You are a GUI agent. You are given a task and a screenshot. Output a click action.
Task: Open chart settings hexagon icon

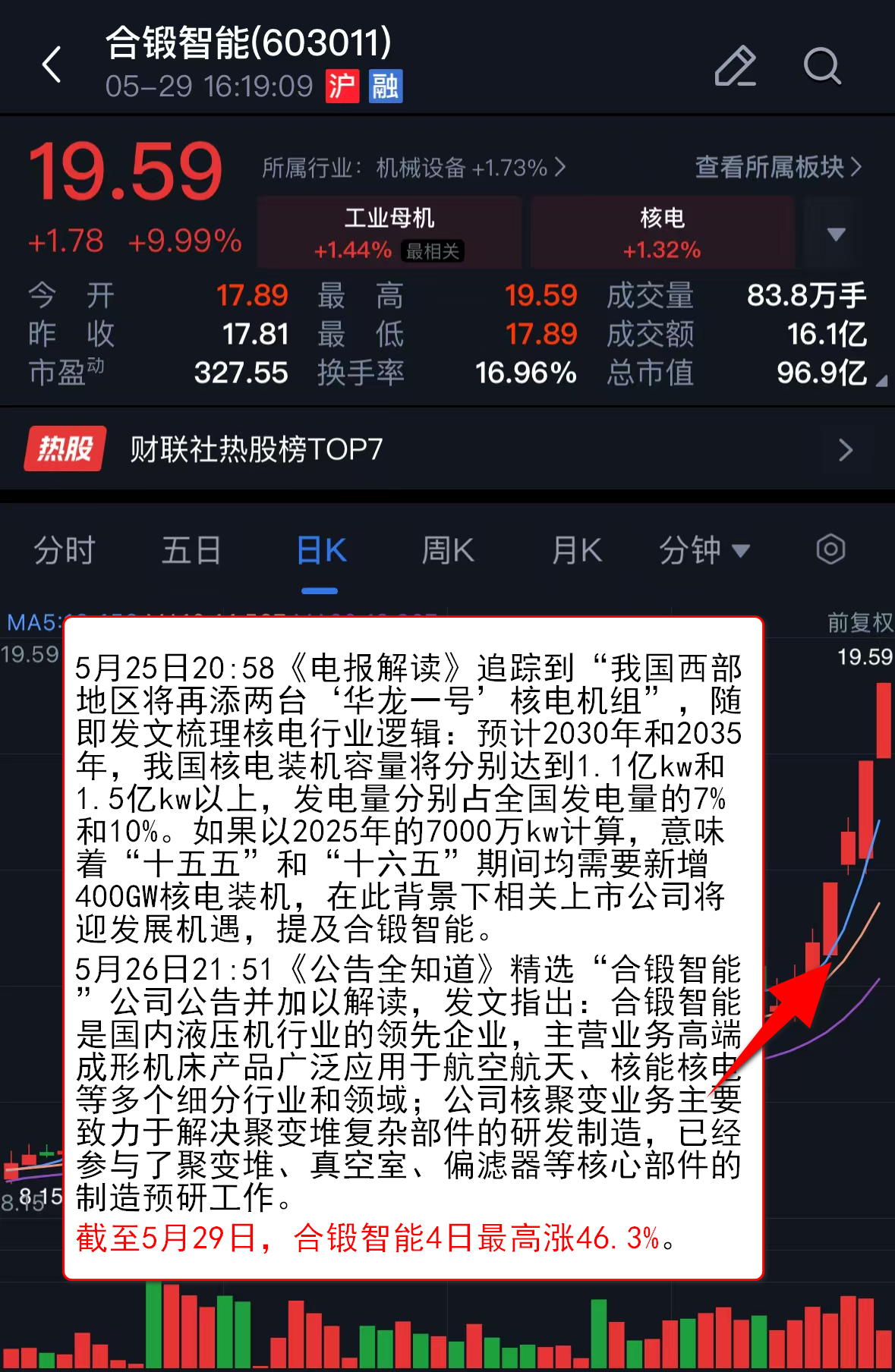click(x=830, y=549)
